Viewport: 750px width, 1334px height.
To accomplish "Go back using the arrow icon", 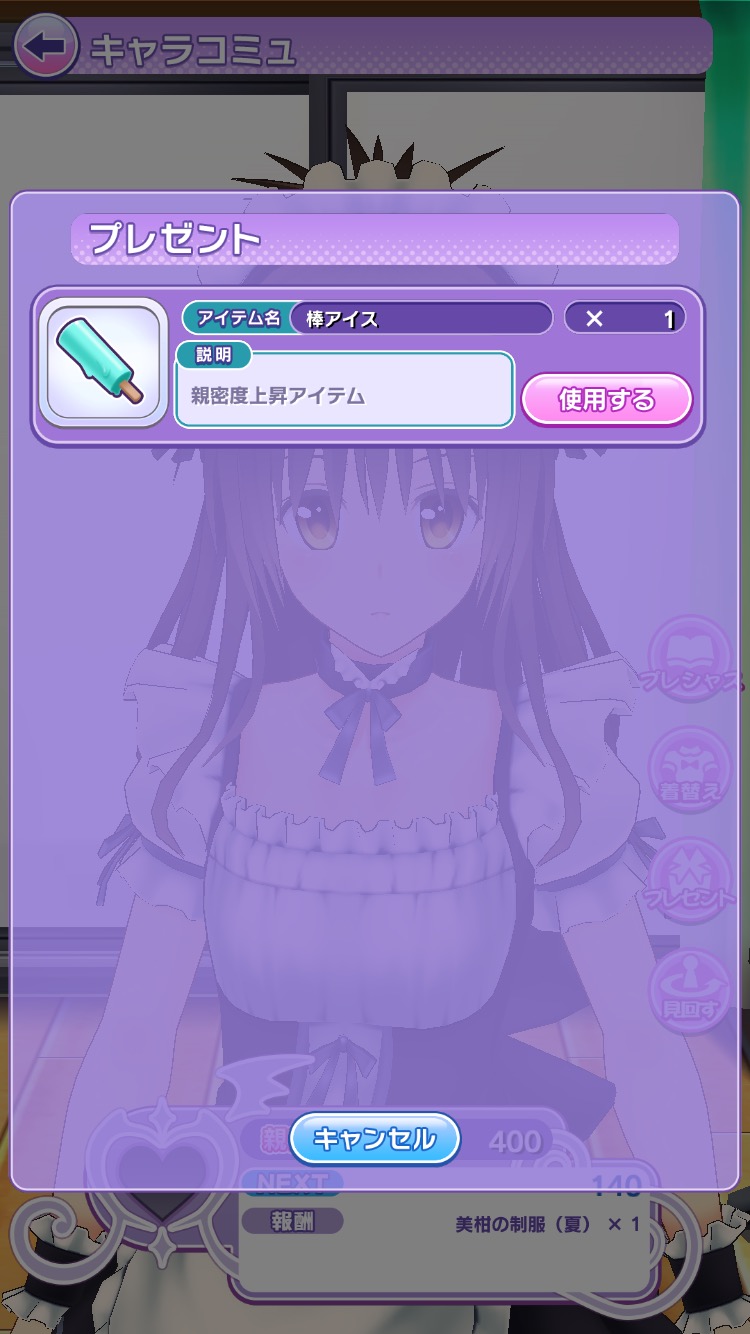I will point(46,46).
